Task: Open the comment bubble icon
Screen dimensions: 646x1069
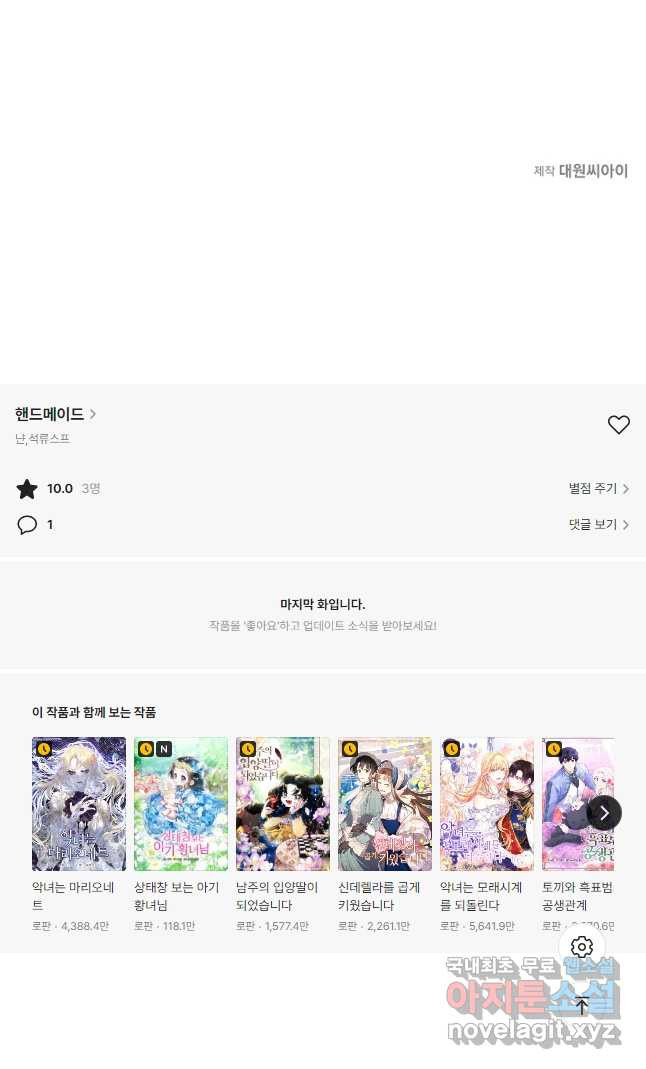Action: [x=27, y=525]
